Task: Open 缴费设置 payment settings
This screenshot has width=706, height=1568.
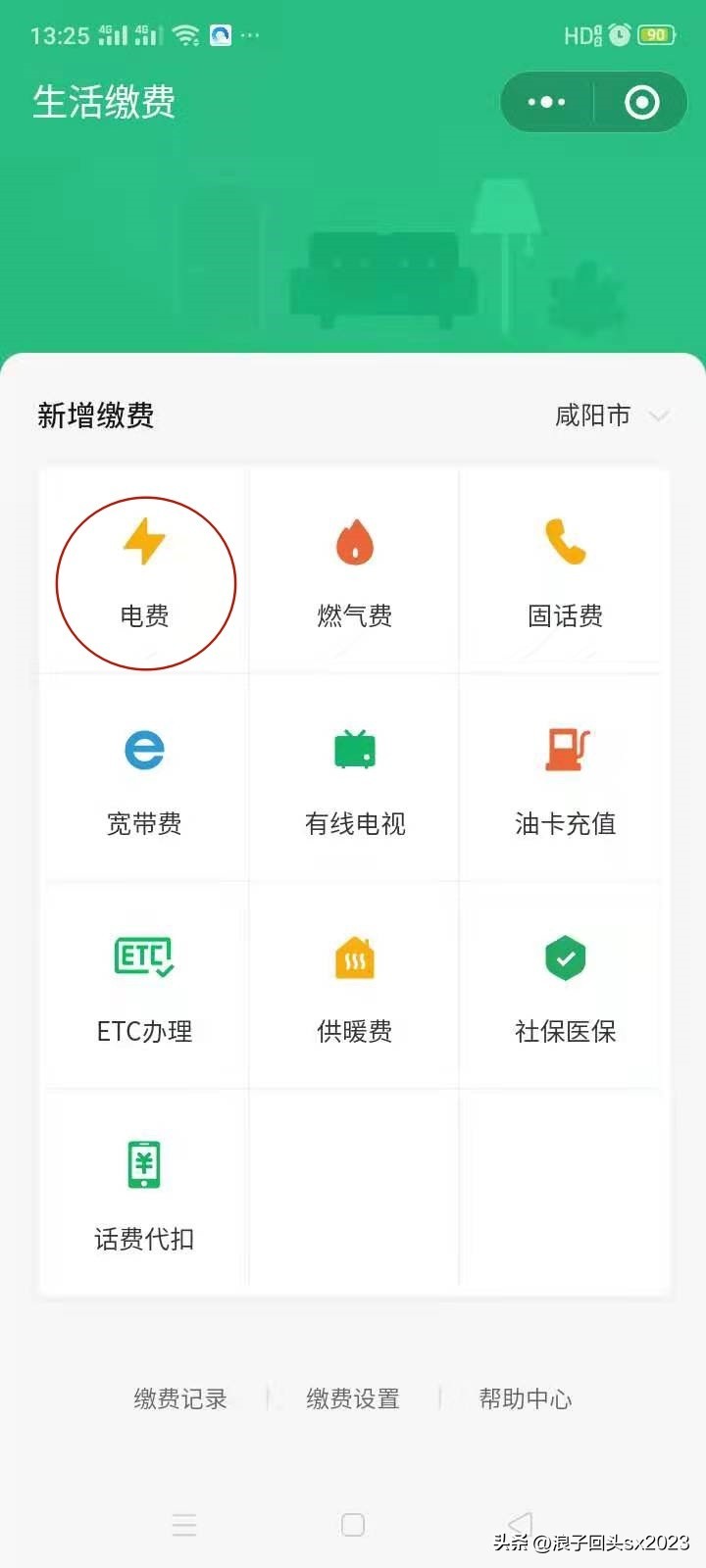Action: (x=353, y=1398)
